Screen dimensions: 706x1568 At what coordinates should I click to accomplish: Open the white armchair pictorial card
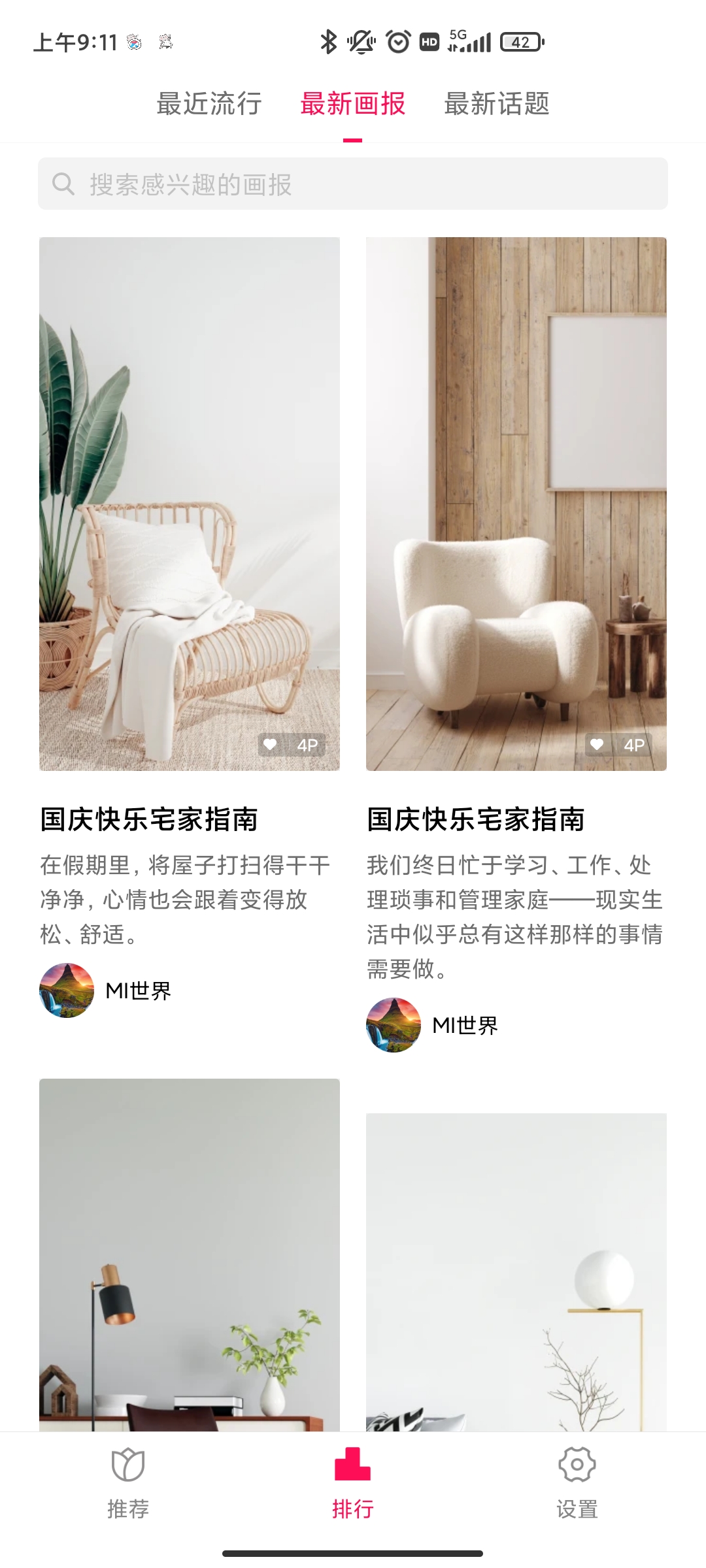pos(516,503)
